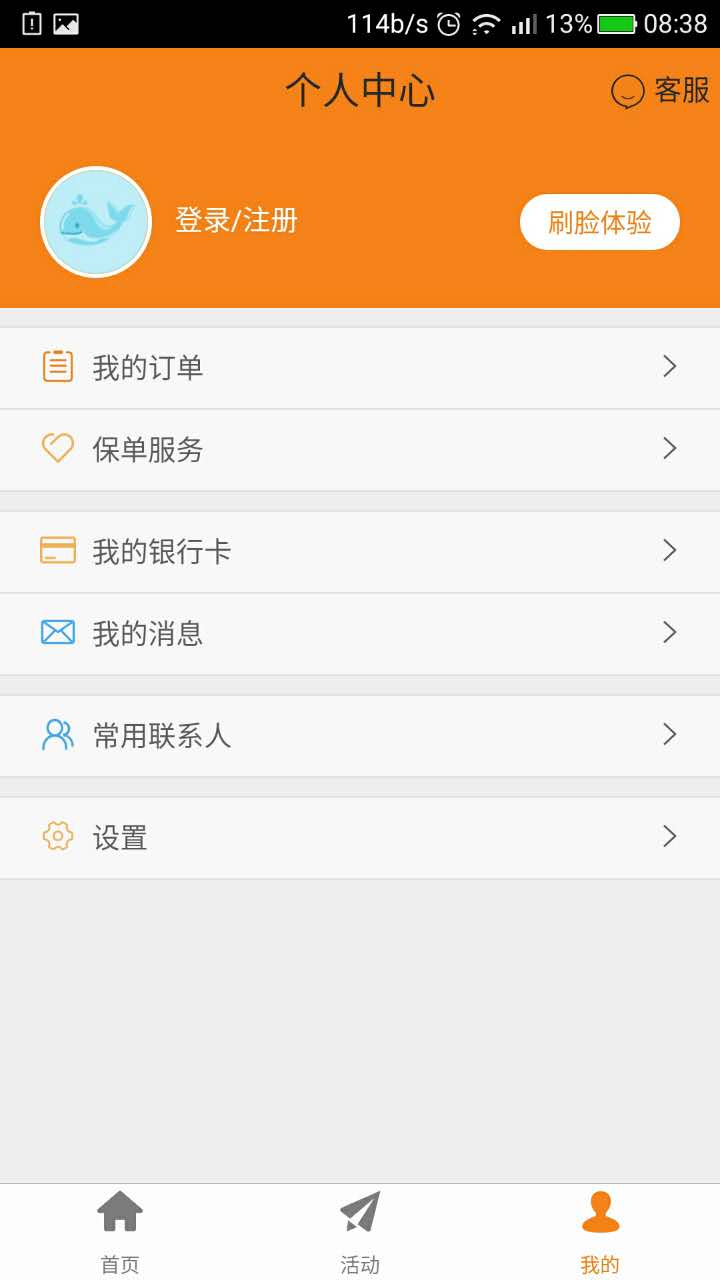The width and height of the screenshot is (720, 1280).
Task: Open 我的订单 row
Action: coord(360,368)
